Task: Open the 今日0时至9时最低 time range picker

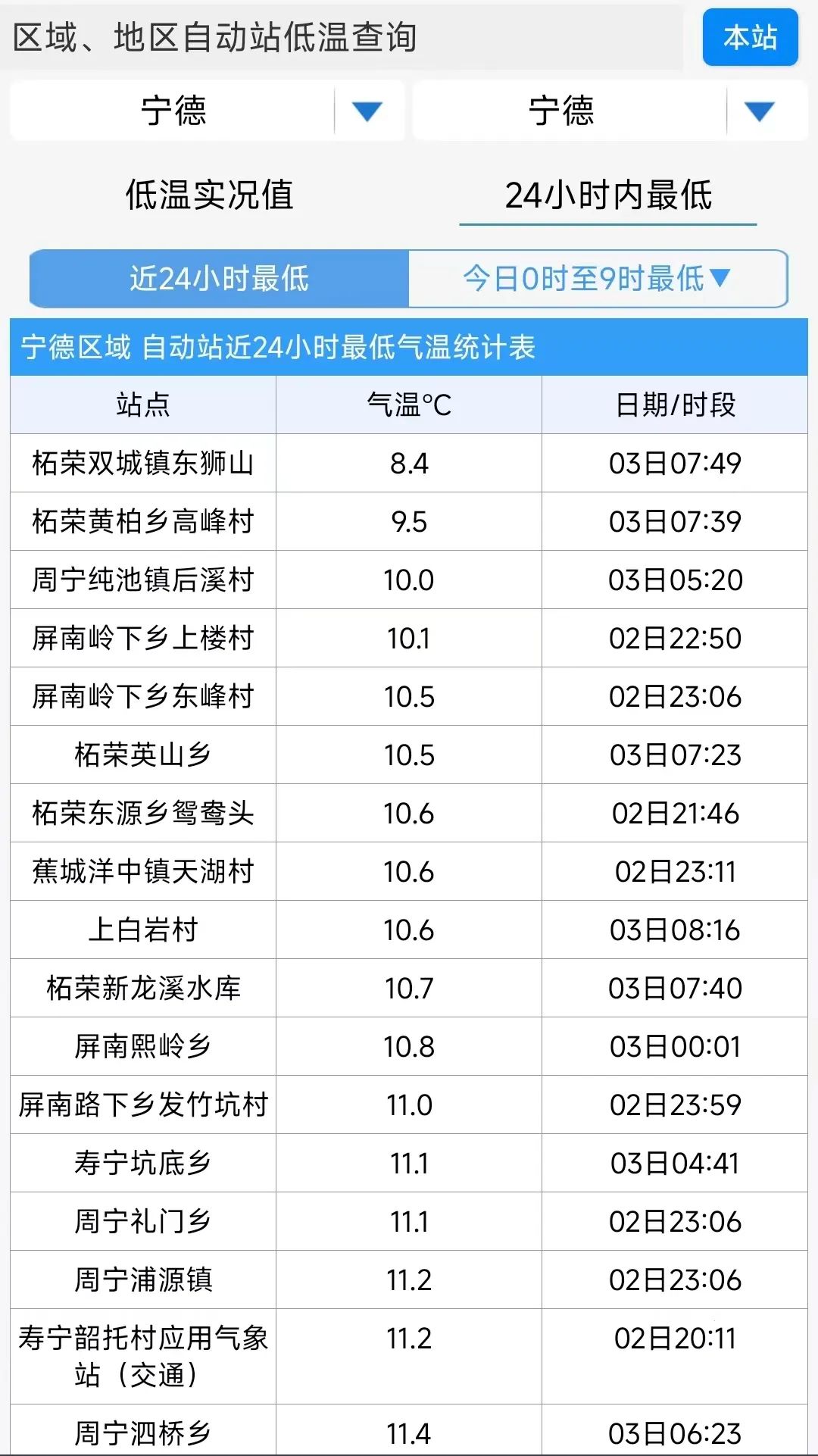Action: [598, 279]
